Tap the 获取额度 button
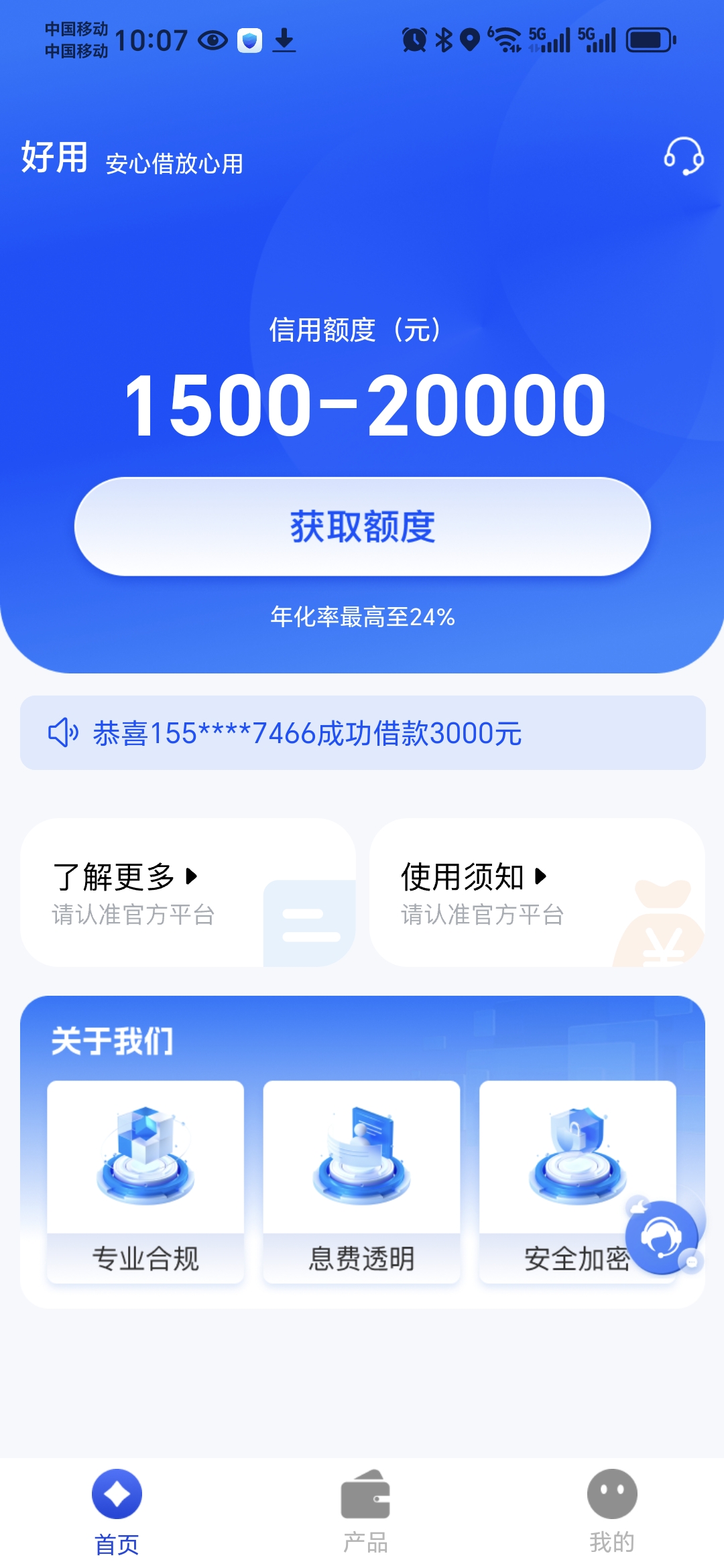 (362, 527)
